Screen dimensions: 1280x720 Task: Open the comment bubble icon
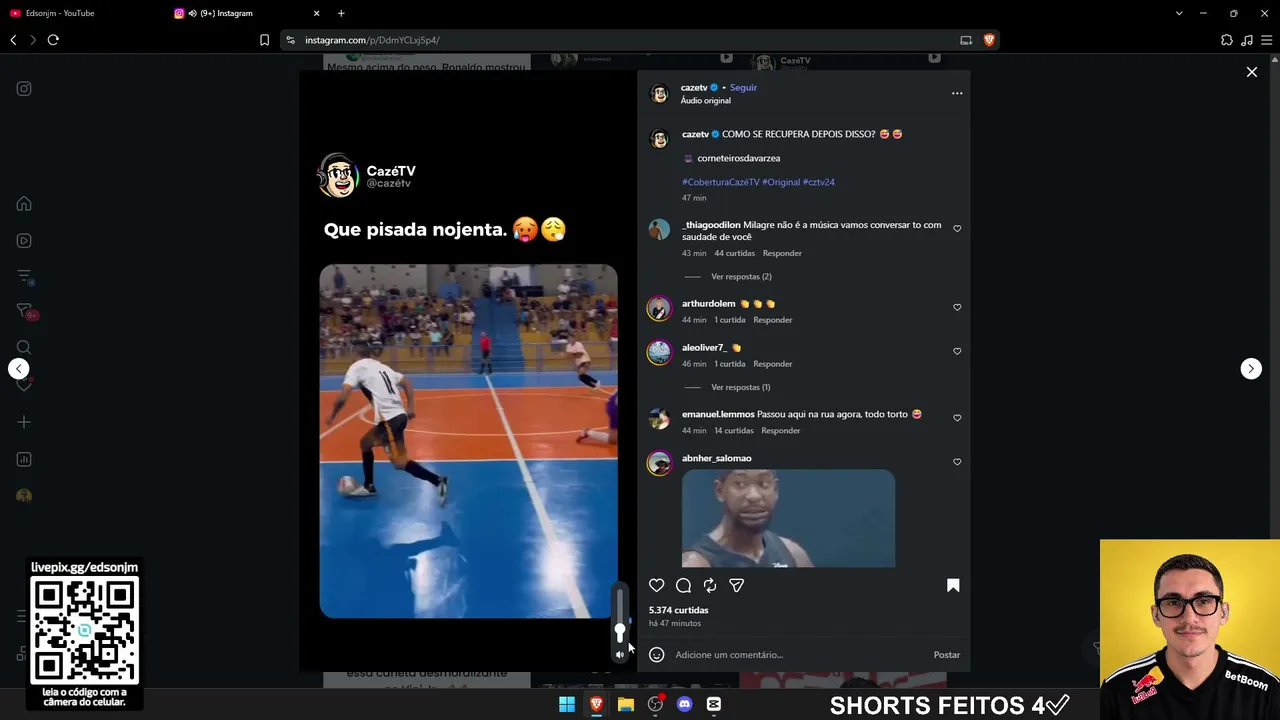click(683, 585)
